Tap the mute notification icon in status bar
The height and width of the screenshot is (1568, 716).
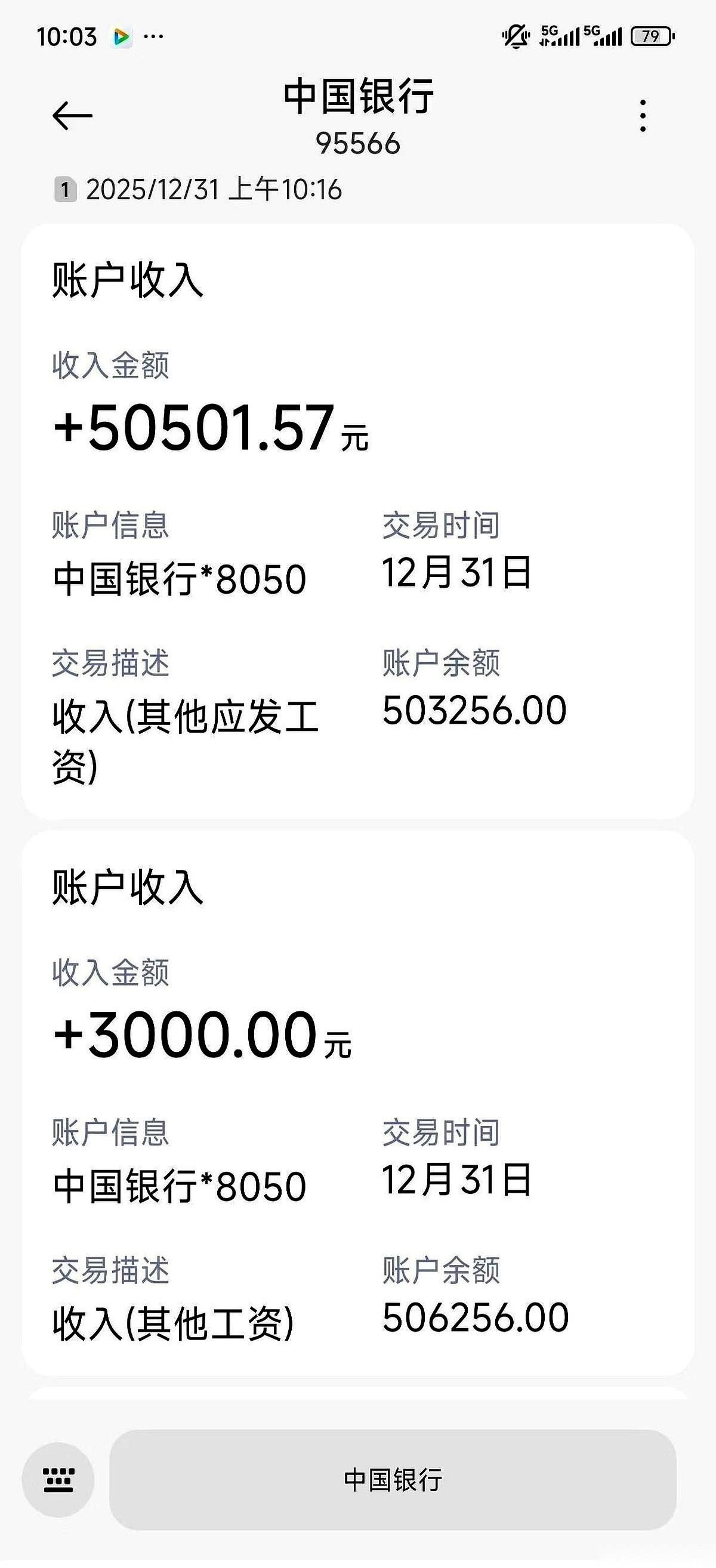point(517,35)
